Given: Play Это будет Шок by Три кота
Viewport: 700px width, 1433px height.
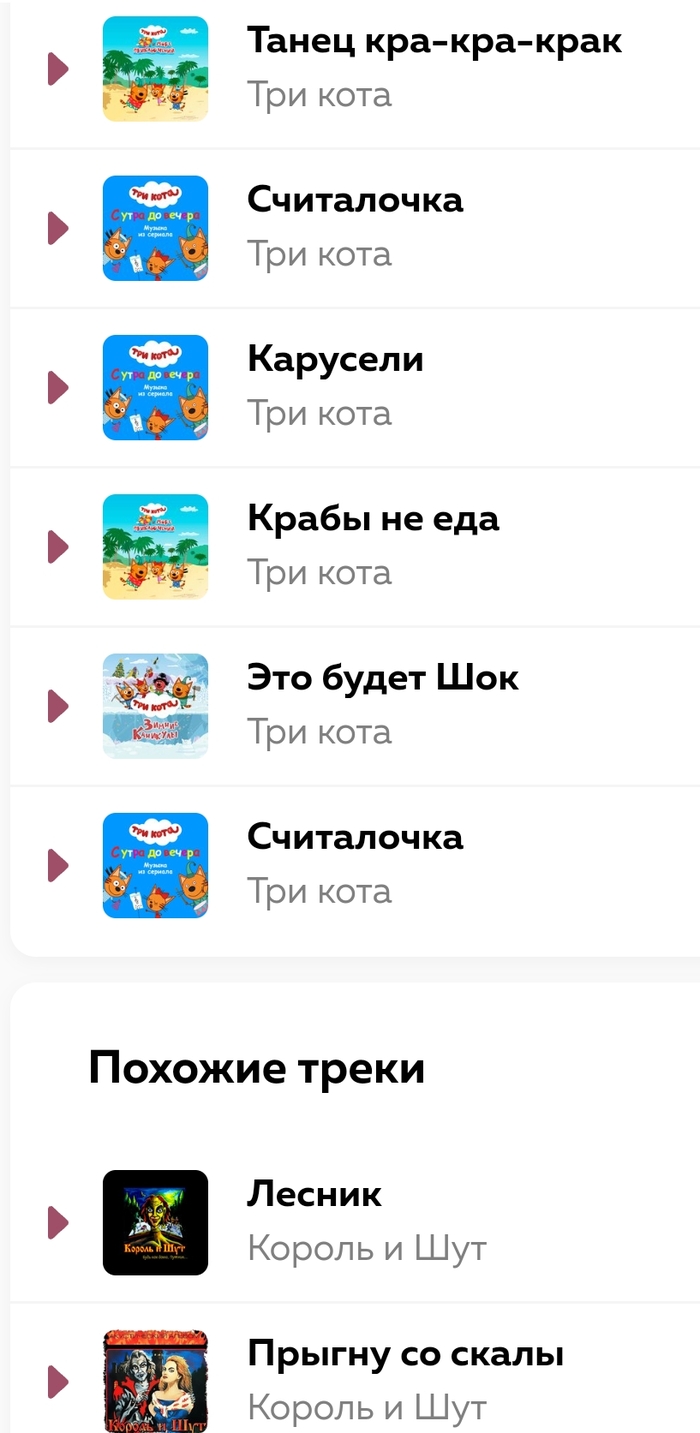Looking at the screenshot, I should tap(58, 706).
